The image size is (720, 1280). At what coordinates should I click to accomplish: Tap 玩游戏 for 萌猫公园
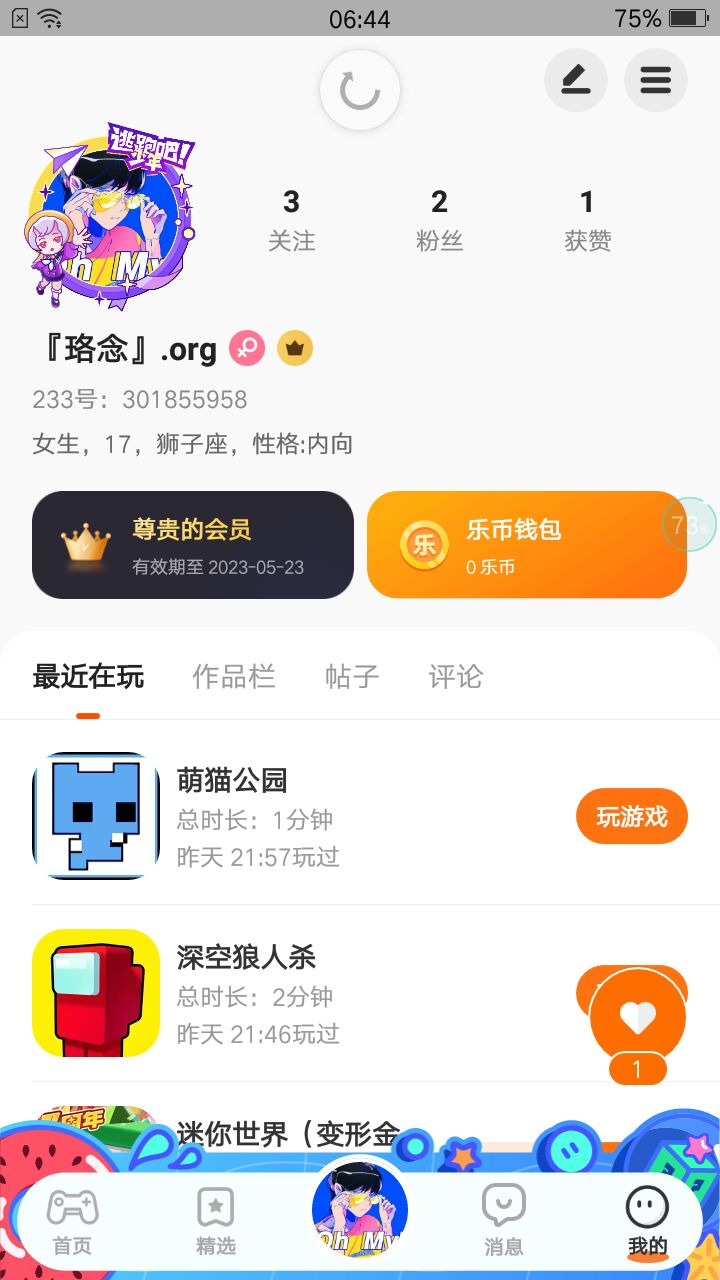tap(632, 816)
